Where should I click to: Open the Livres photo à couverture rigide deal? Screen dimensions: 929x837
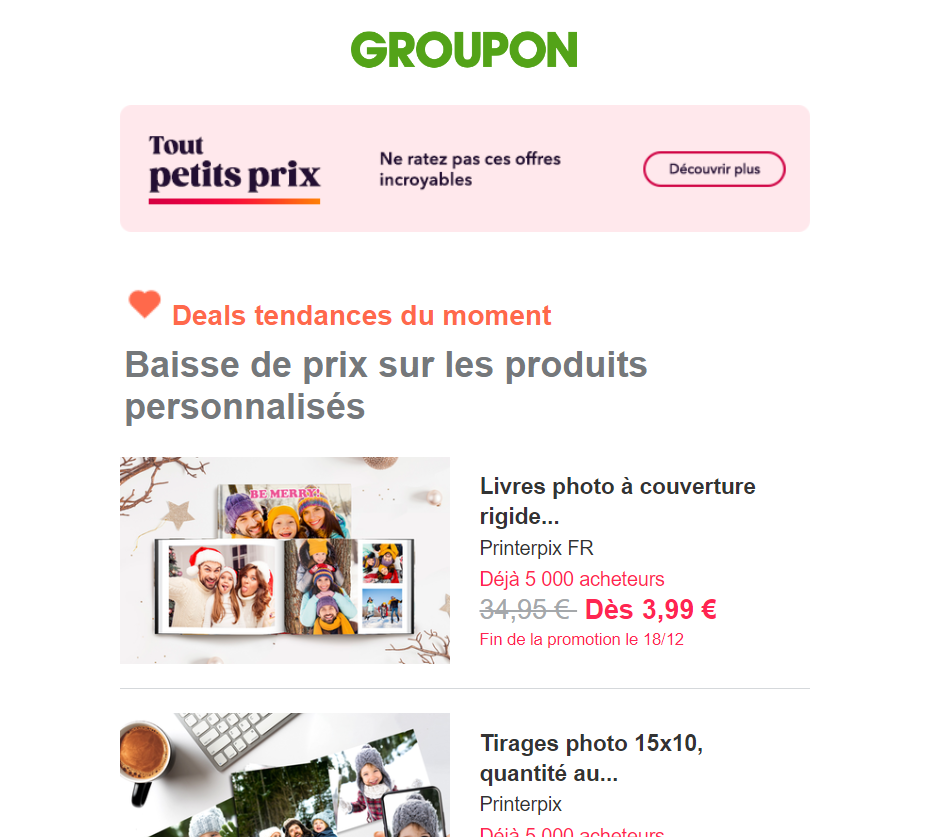(285, 560)
